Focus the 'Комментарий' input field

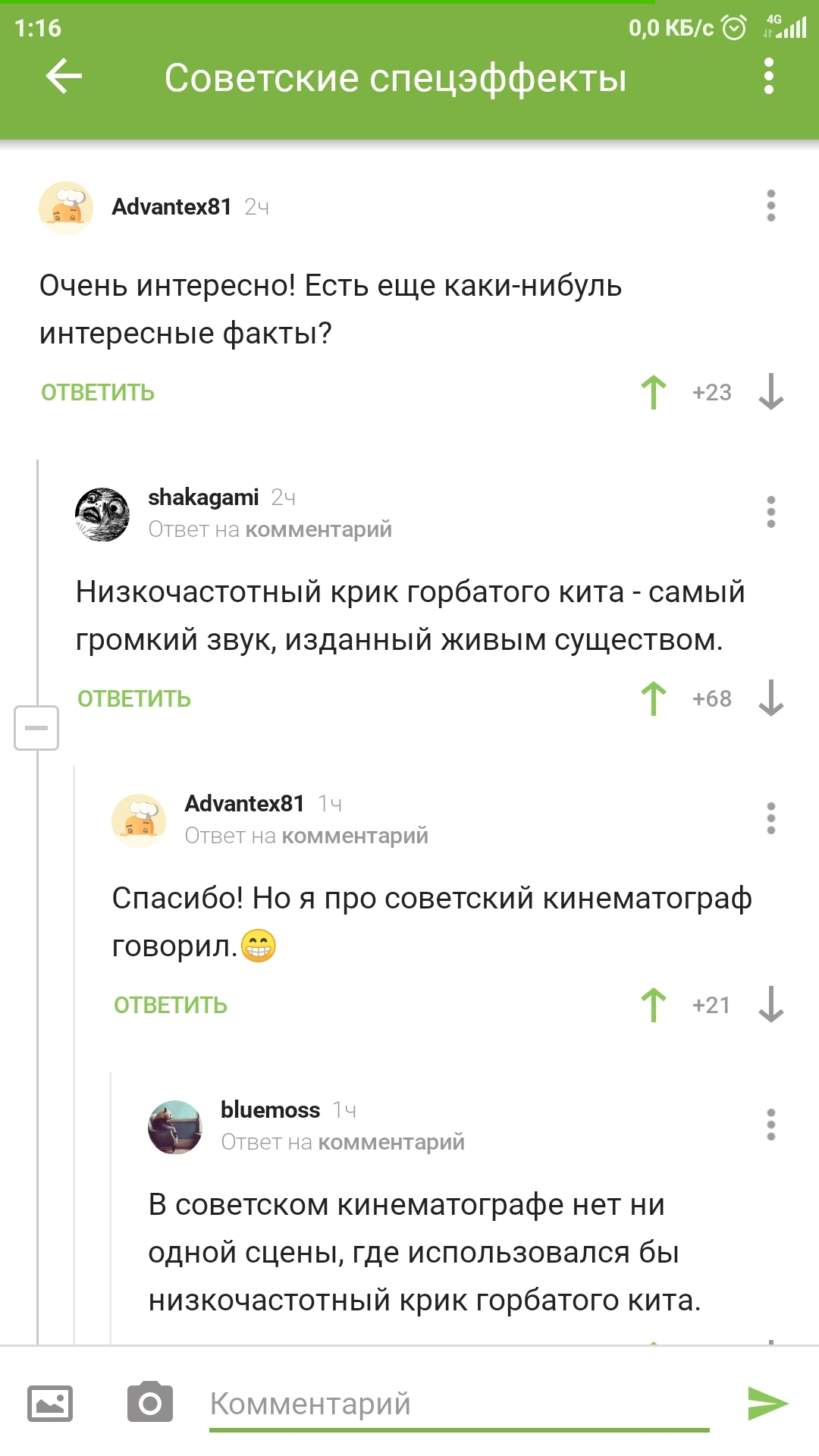tap(459, 1404)
